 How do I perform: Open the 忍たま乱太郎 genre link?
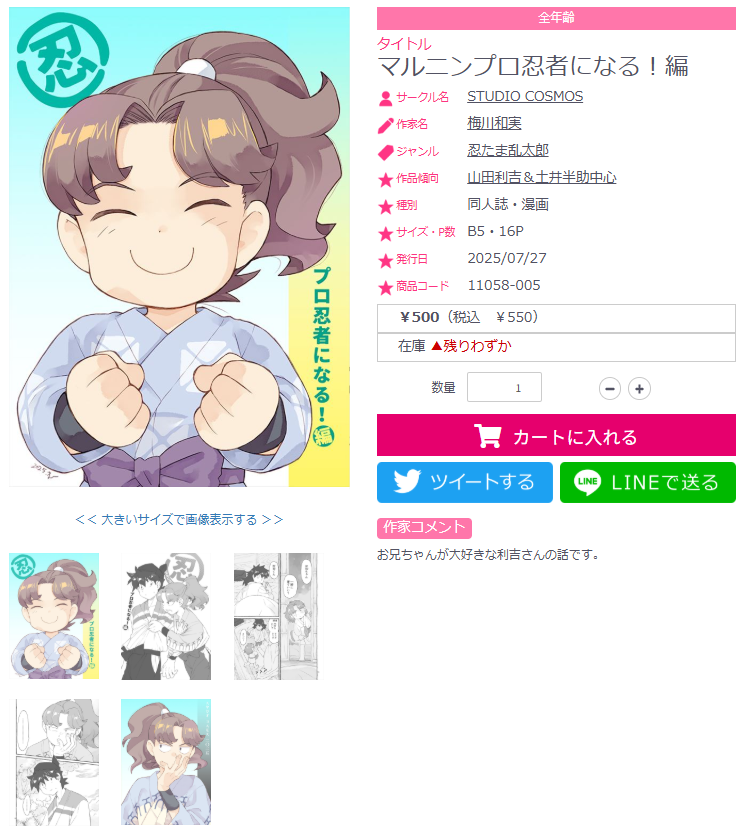click(x=508, y=150)
